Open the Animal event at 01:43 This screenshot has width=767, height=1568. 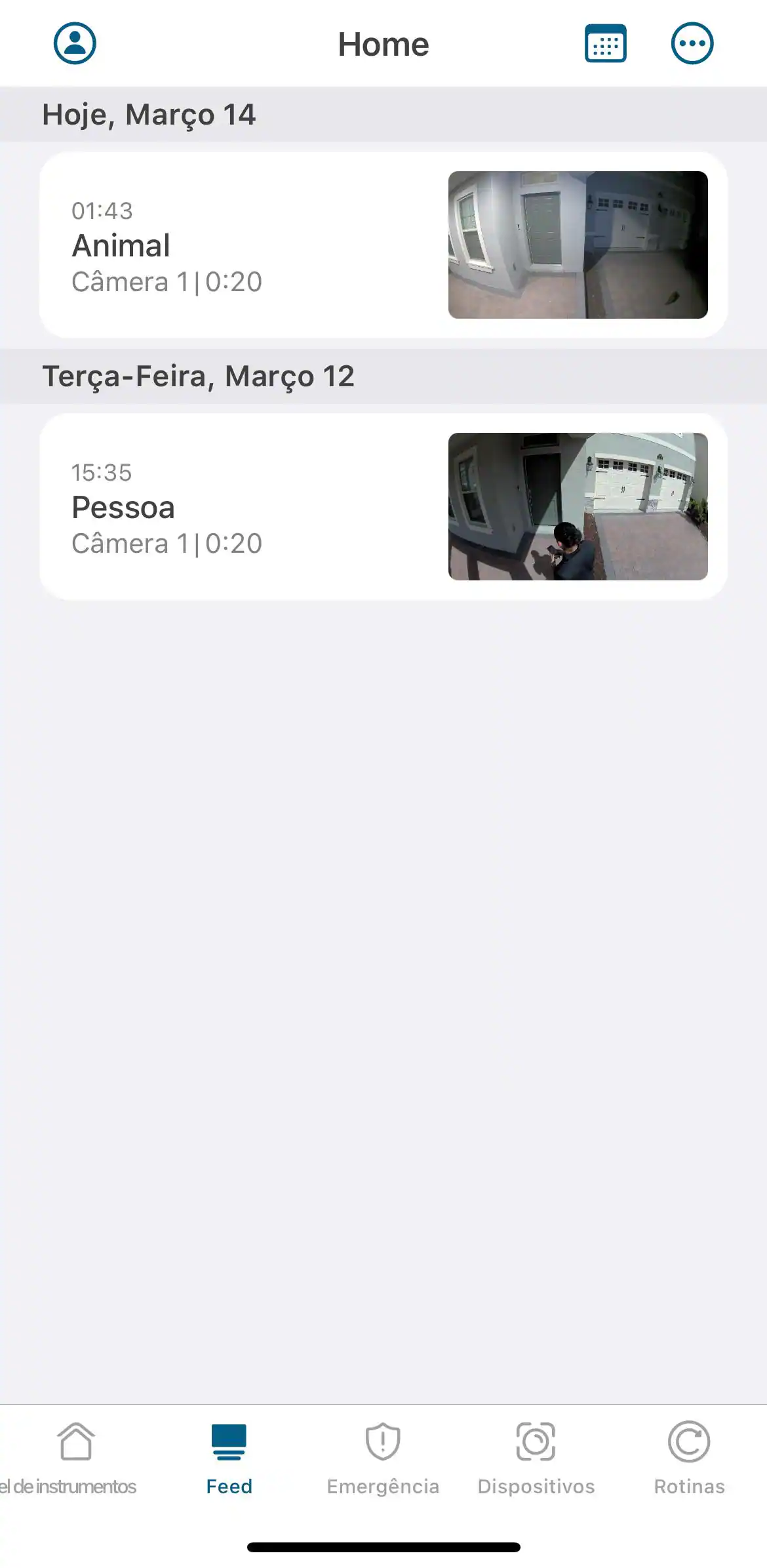pos(383,245)
